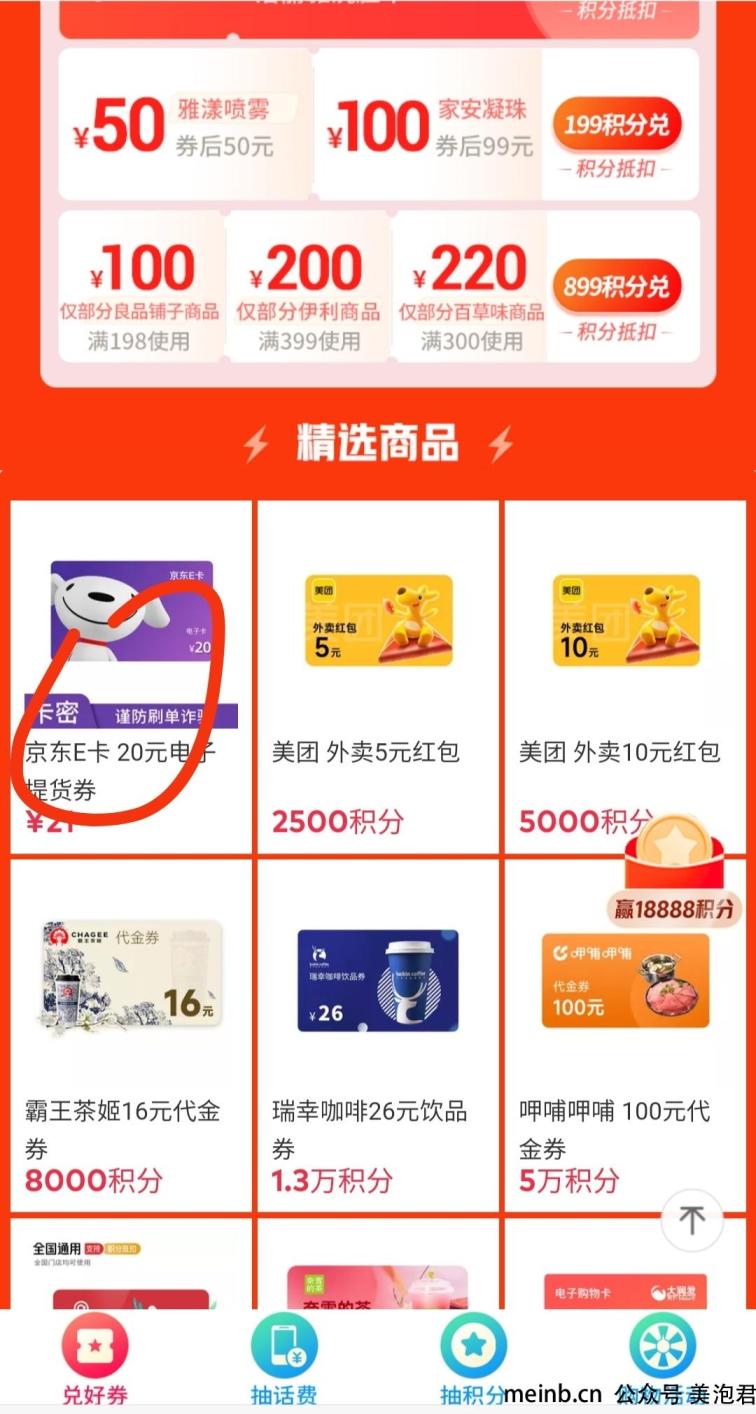Redeem the 899积分兑 coupon offer

(x=616, y=288)
